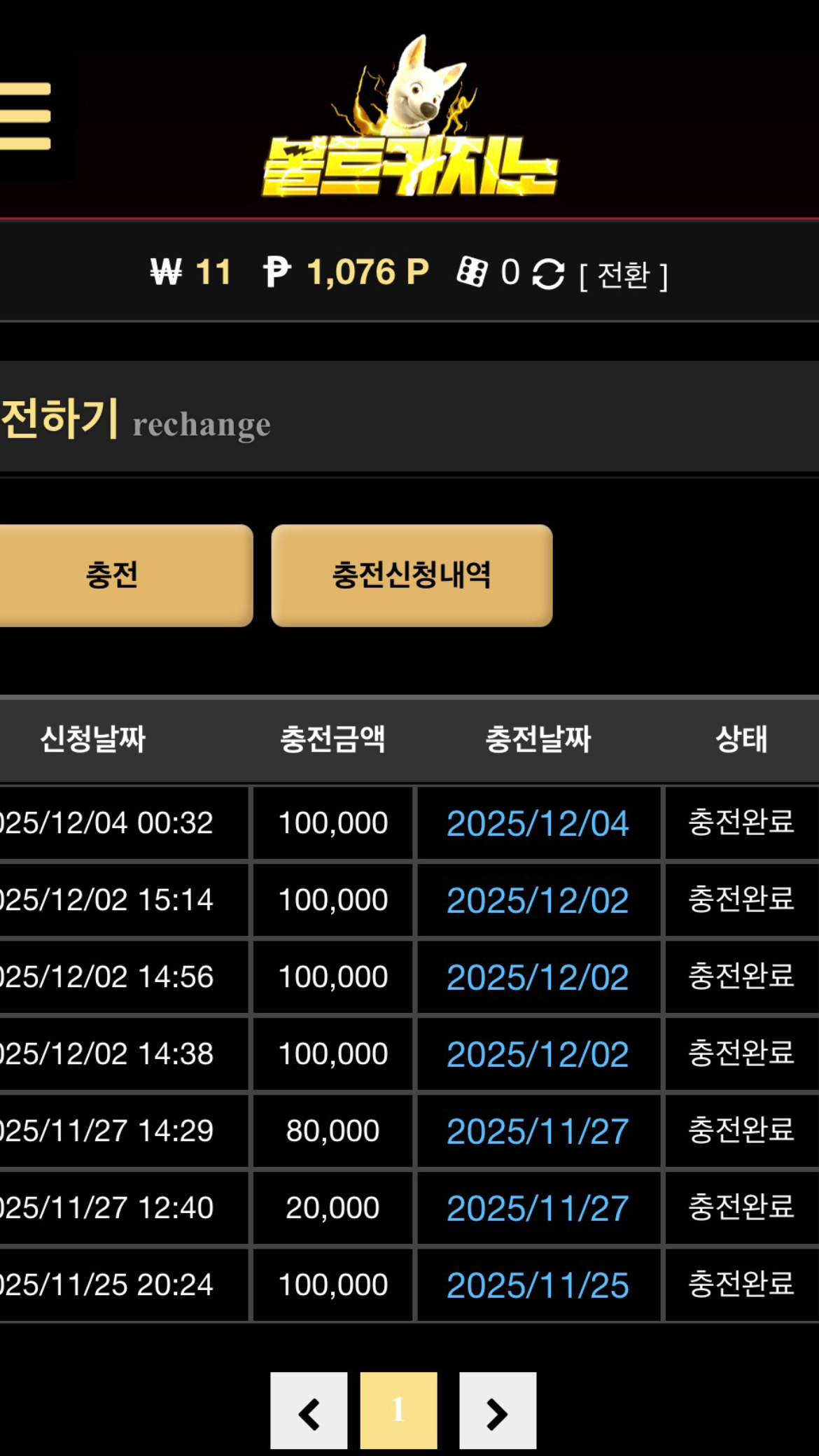Open the 충전 recharge tab
This screenshot has width=819, height=1456.
click(112, 575)
